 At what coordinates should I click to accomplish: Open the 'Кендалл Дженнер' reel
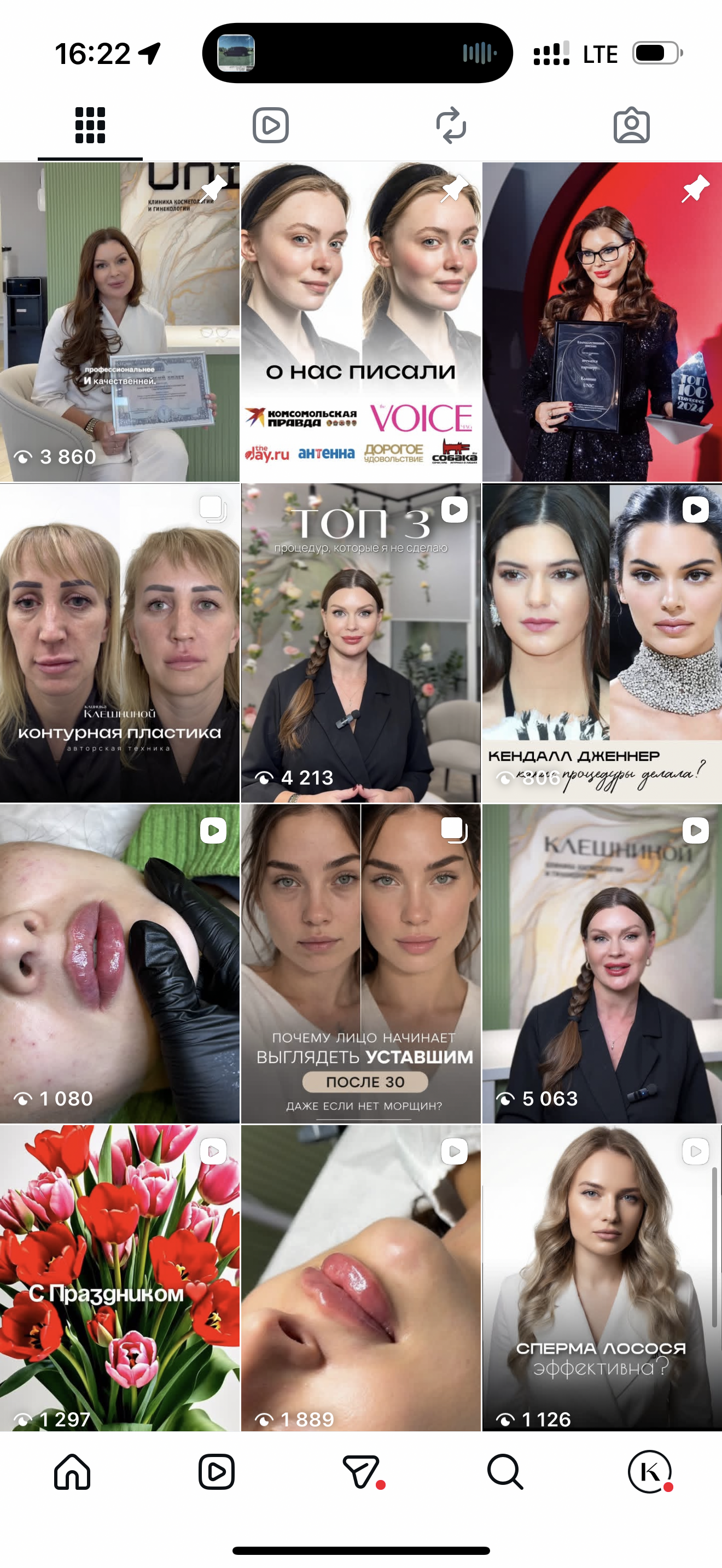tap(602, 643)
